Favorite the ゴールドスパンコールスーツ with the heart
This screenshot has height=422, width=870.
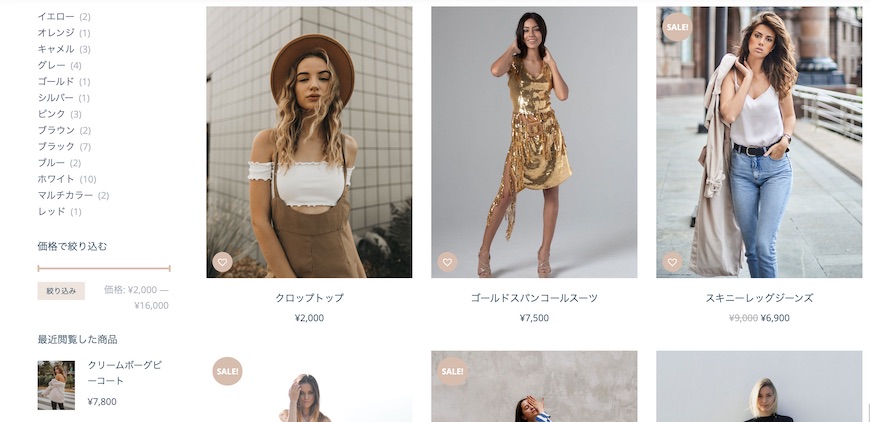(447, 262)
